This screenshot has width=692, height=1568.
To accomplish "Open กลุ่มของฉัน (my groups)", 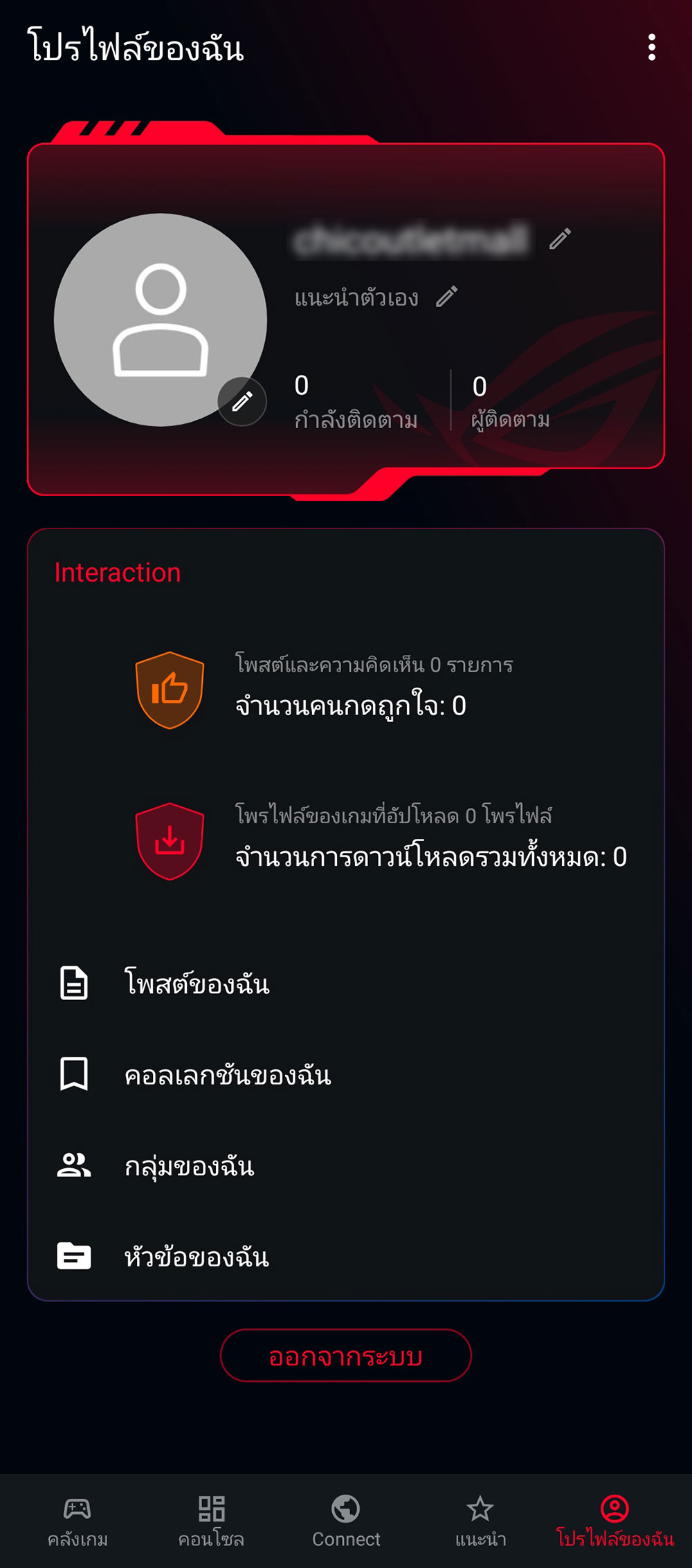I will pos(189,1166).
